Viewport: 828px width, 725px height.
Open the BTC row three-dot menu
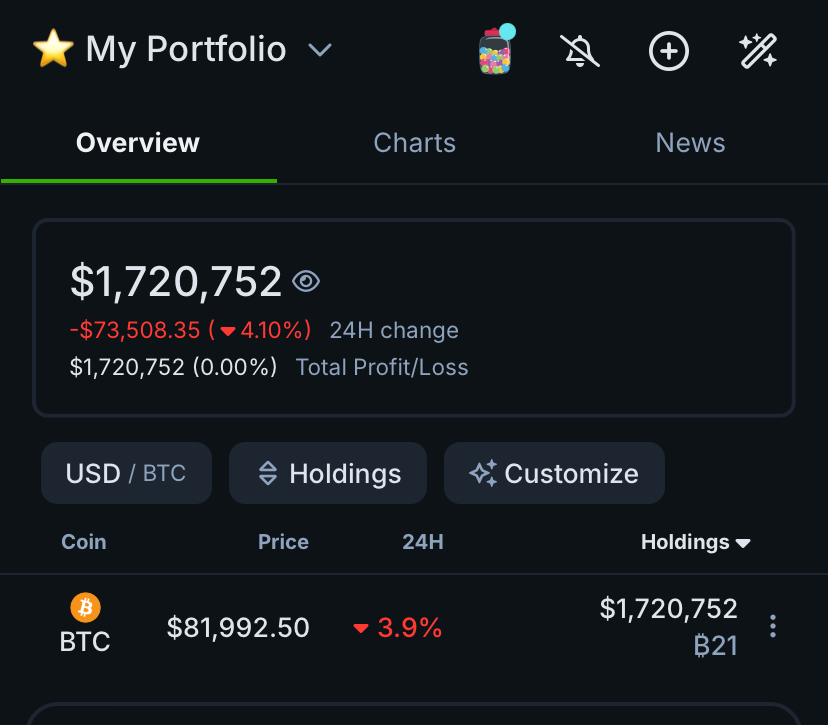pos(773,626)
